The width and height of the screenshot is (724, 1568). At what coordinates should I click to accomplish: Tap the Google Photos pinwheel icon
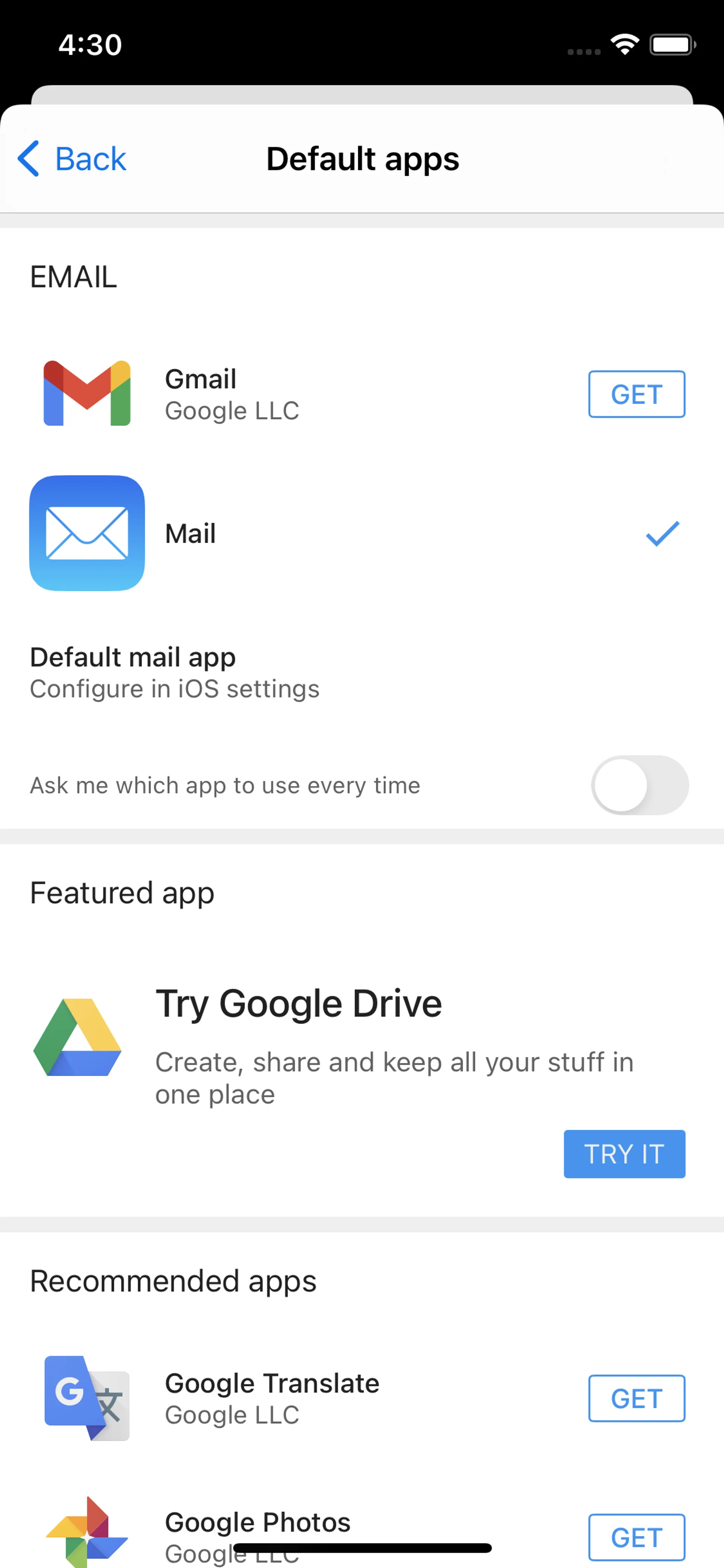click(x=86, y=1534)
